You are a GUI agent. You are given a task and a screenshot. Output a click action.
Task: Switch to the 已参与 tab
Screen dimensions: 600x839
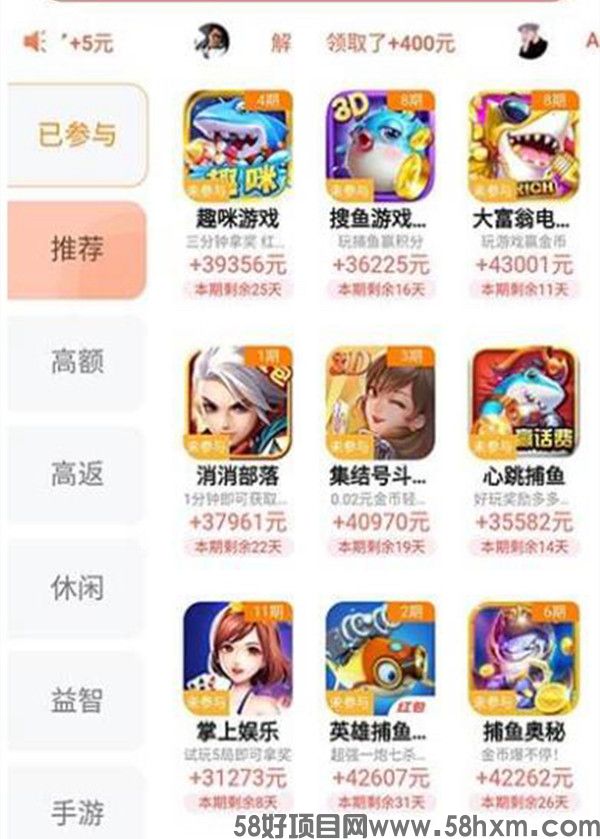click(77, 135)
